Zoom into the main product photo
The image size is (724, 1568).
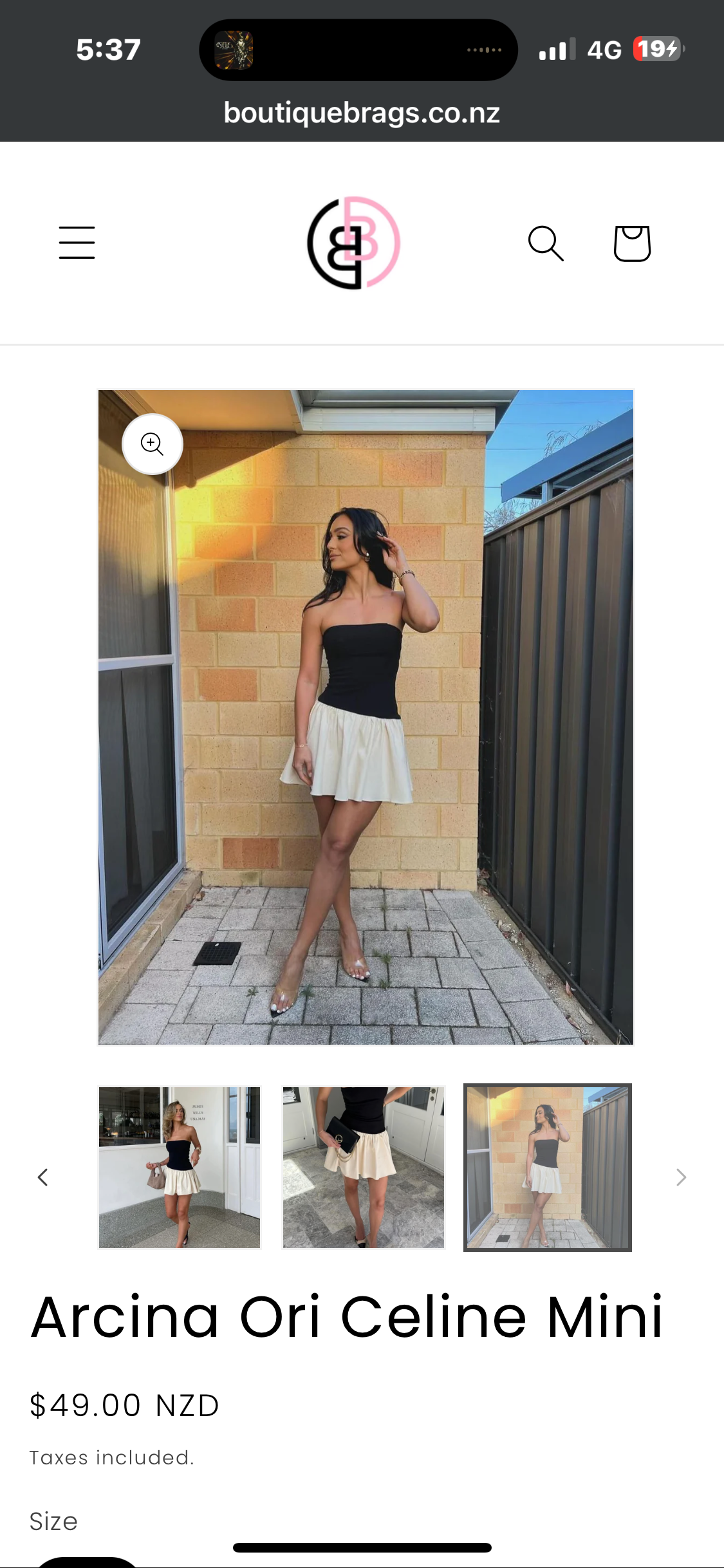pos(153,444)
